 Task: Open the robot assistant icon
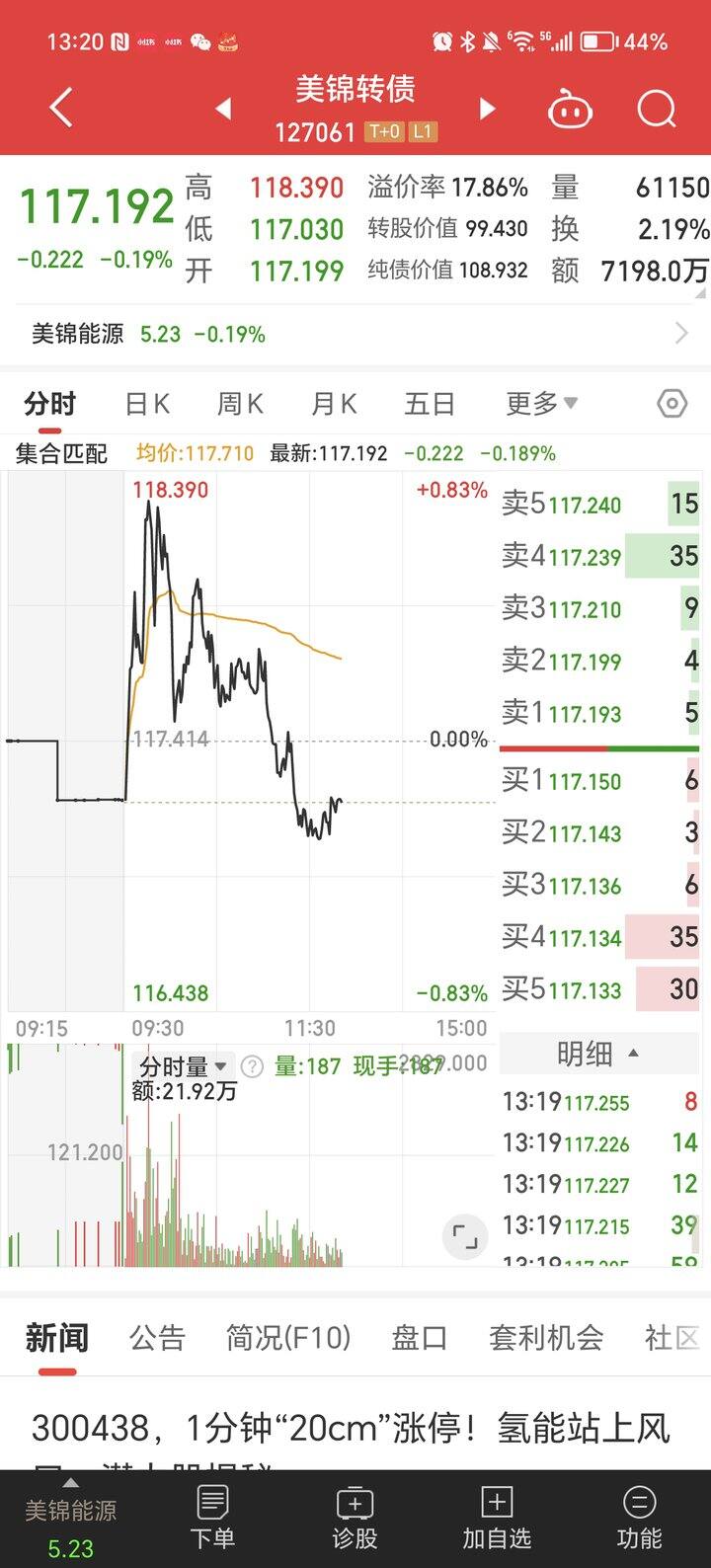[x=570, y=109]
